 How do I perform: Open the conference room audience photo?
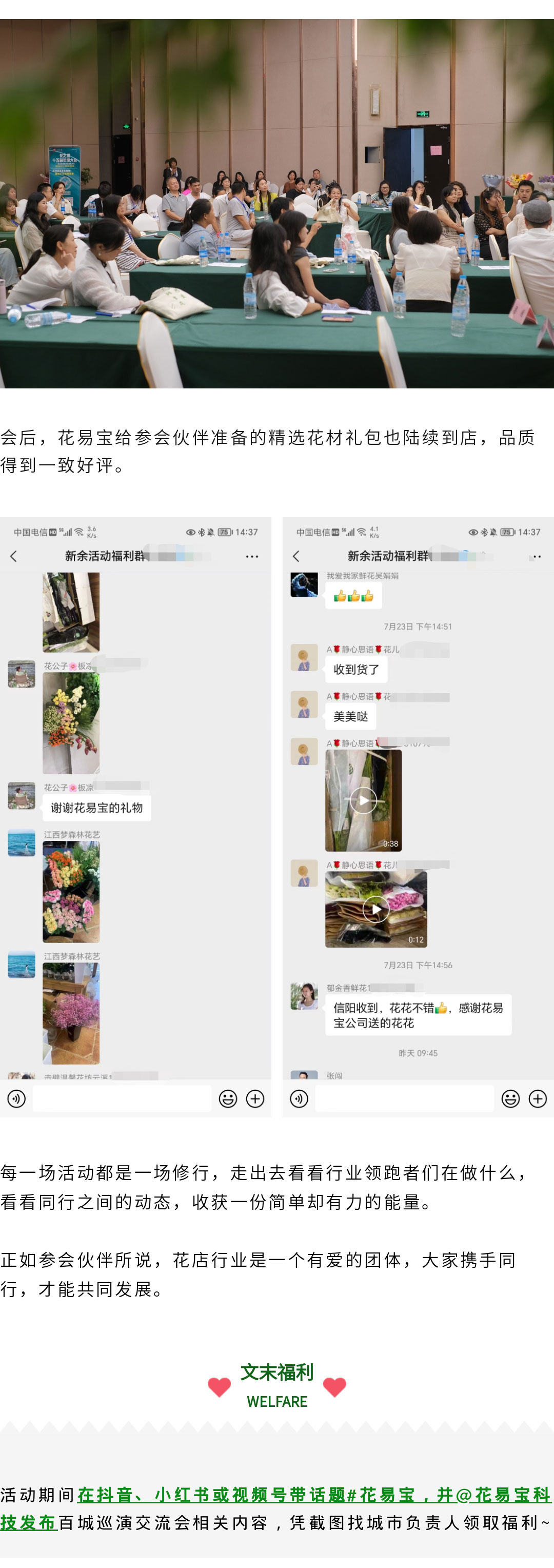[x=277, y=203]
